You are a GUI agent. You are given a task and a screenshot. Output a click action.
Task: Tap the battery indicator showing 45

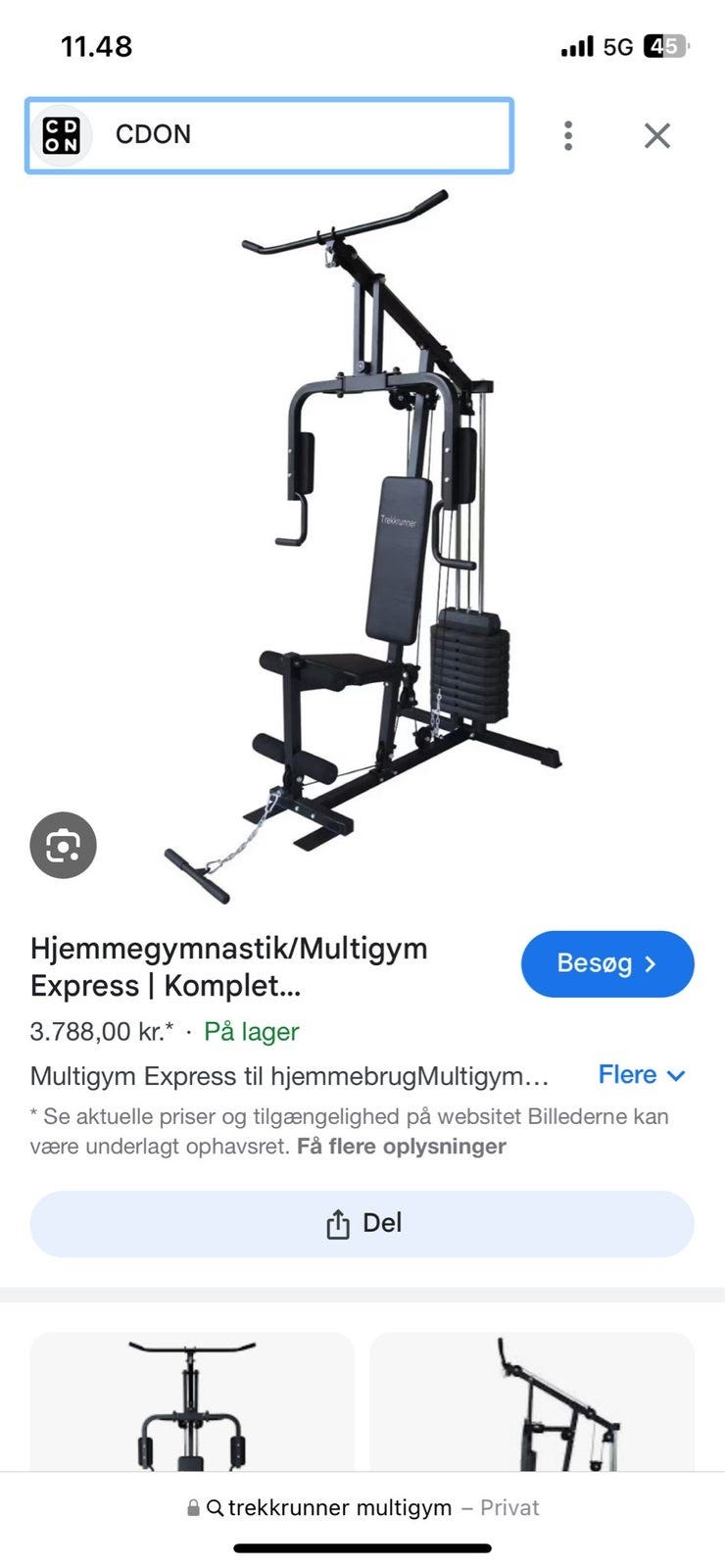pos(667,45)
